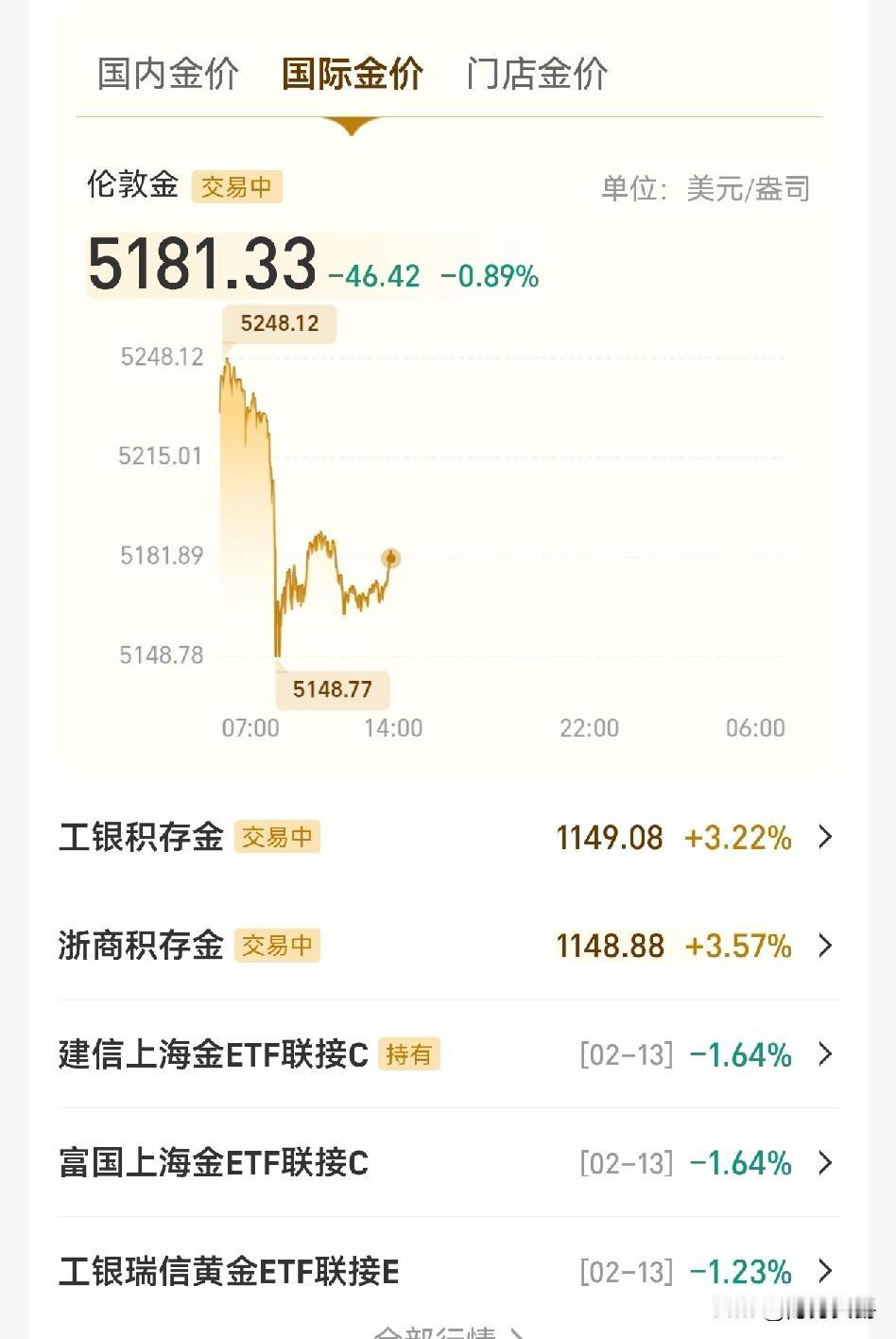Image resolution: width=896 pixels, height=1339 pixels.
Task: Expand 建信上海金ETF联接C with its arrow
Action: [x=824, y=1054]
